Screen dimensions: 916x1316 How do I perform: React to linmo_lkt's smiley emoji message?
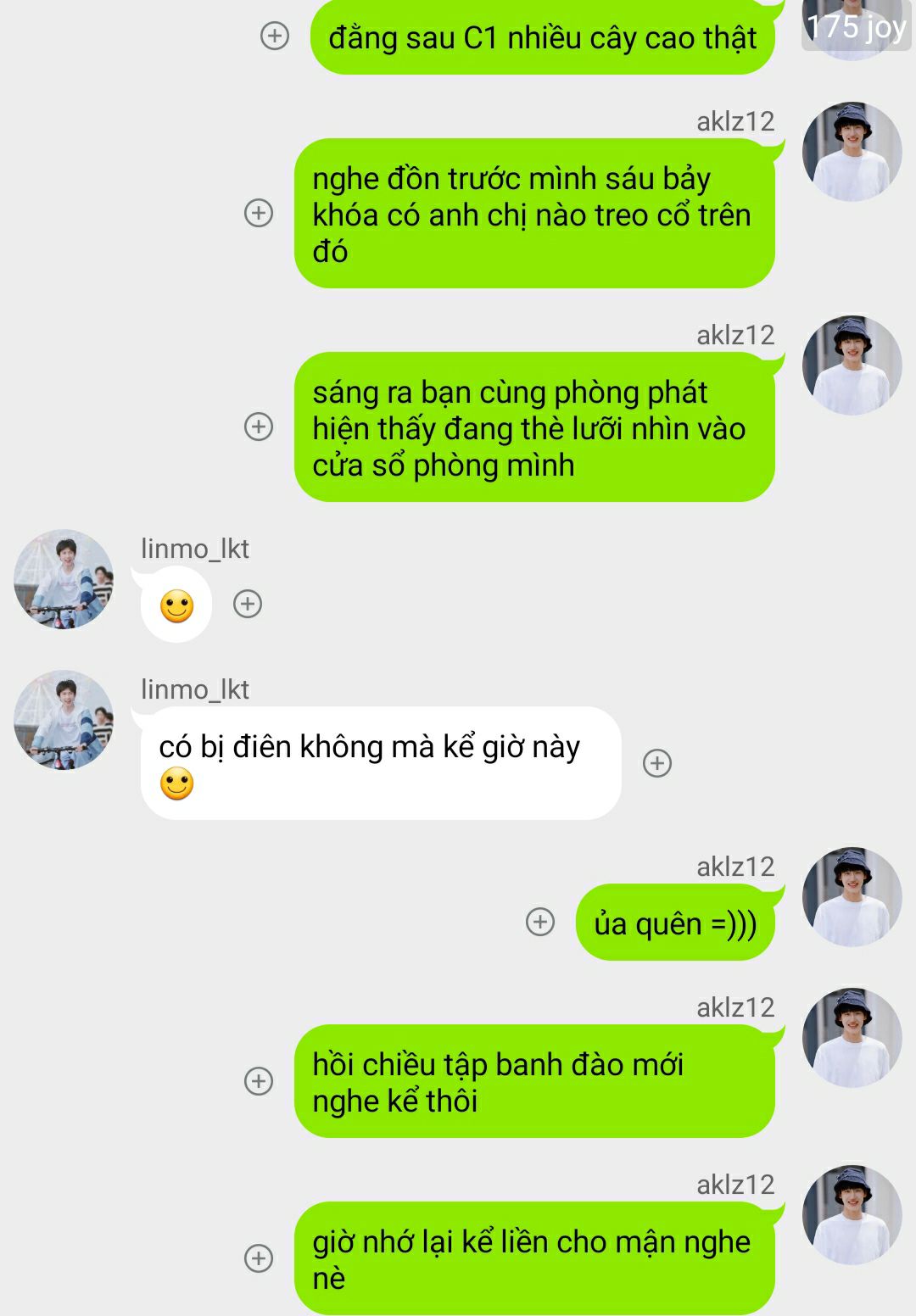(x=248, y=604)
